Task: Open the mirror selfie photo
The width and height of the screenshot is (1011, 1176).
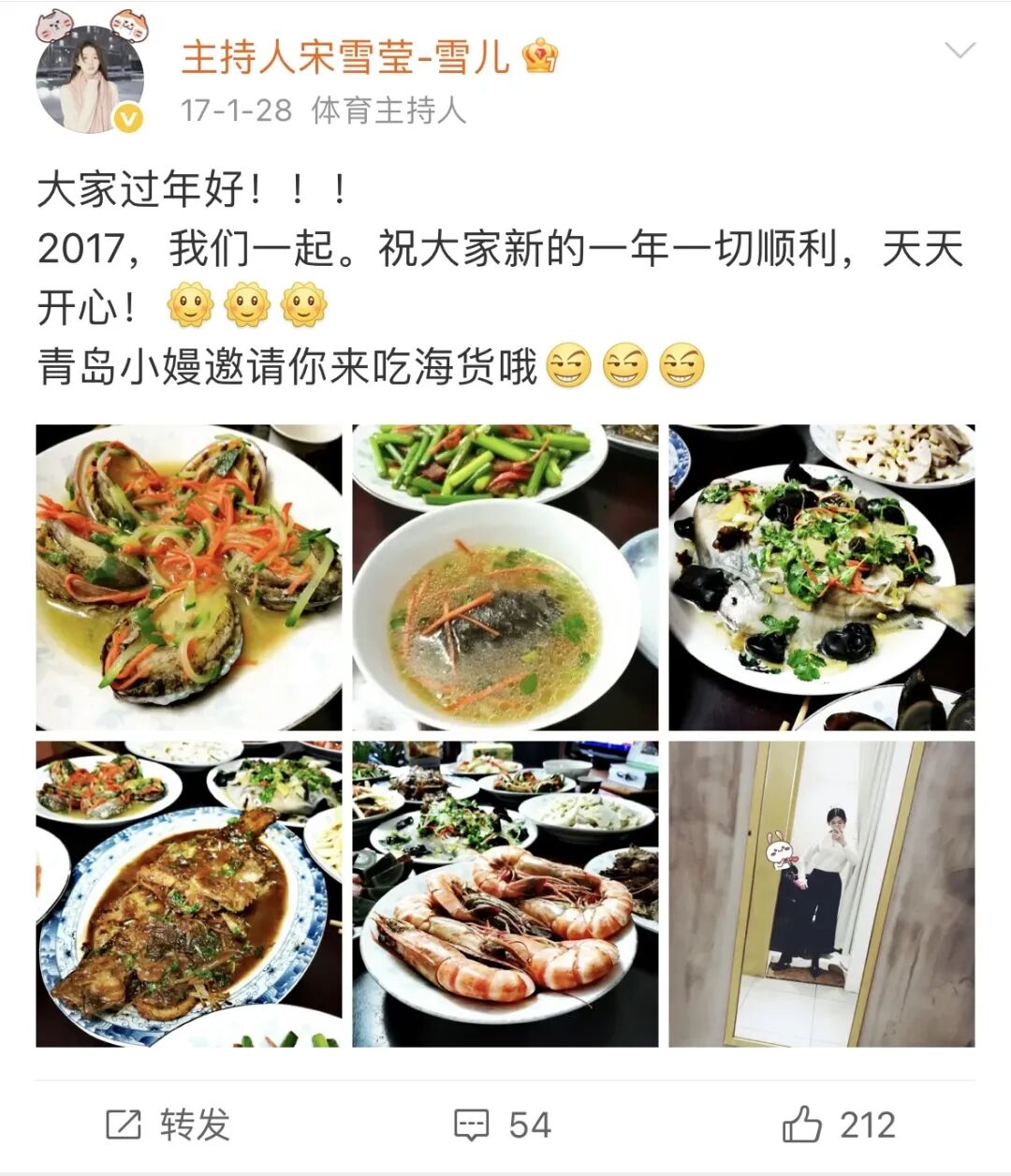Action: (x=822, y=894)
